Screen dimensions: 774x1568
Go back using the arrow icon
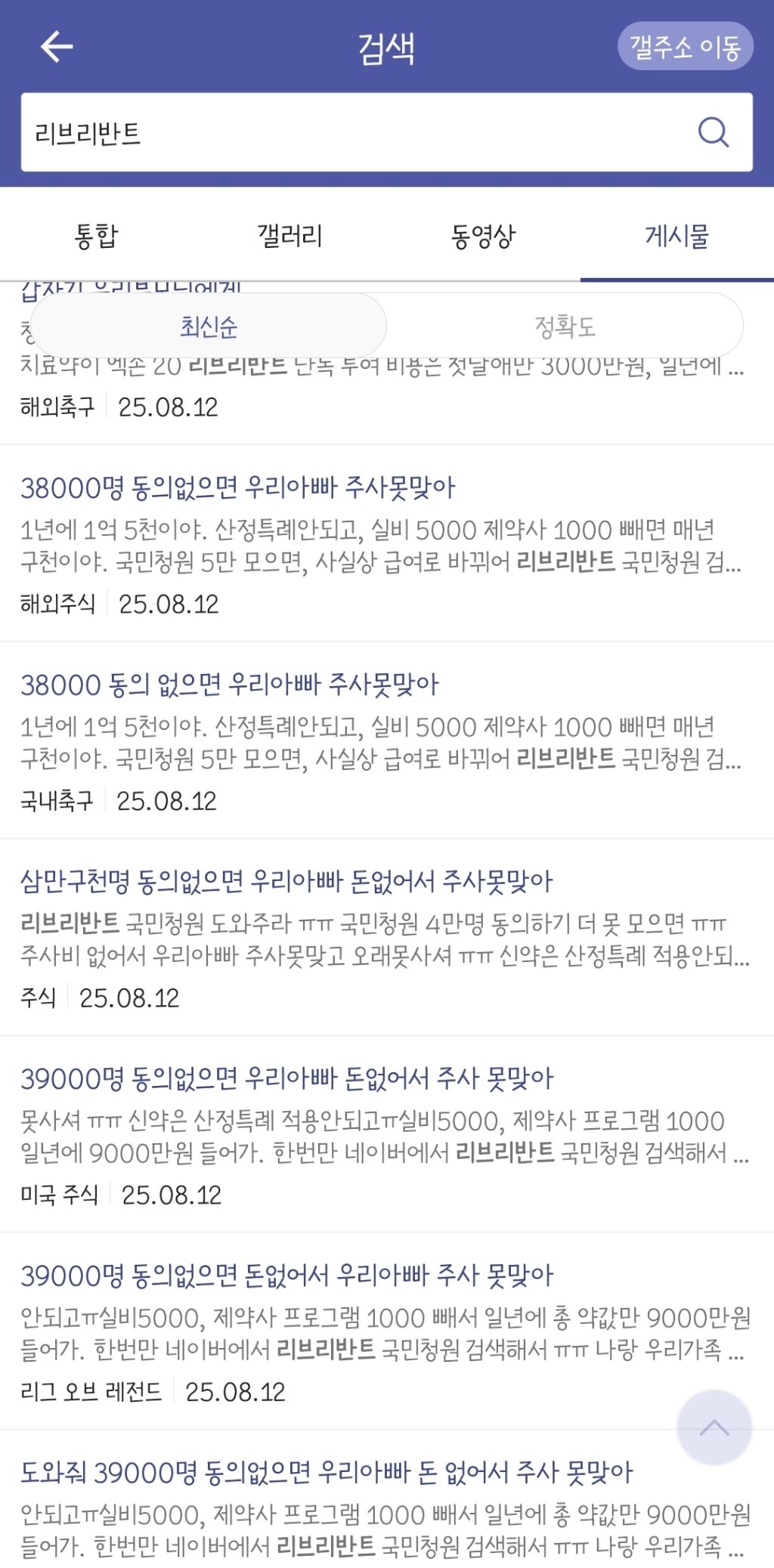(57, 47)
